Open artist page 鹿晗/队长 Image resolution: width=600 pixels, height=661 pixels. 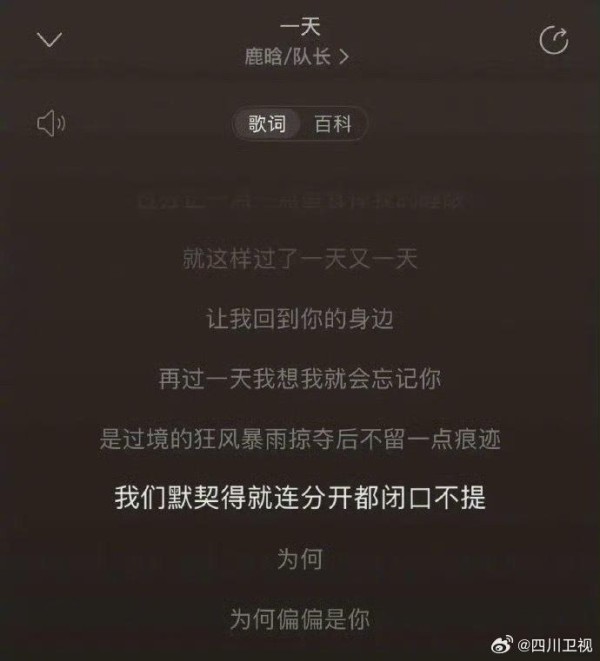(x=297, y=56)
